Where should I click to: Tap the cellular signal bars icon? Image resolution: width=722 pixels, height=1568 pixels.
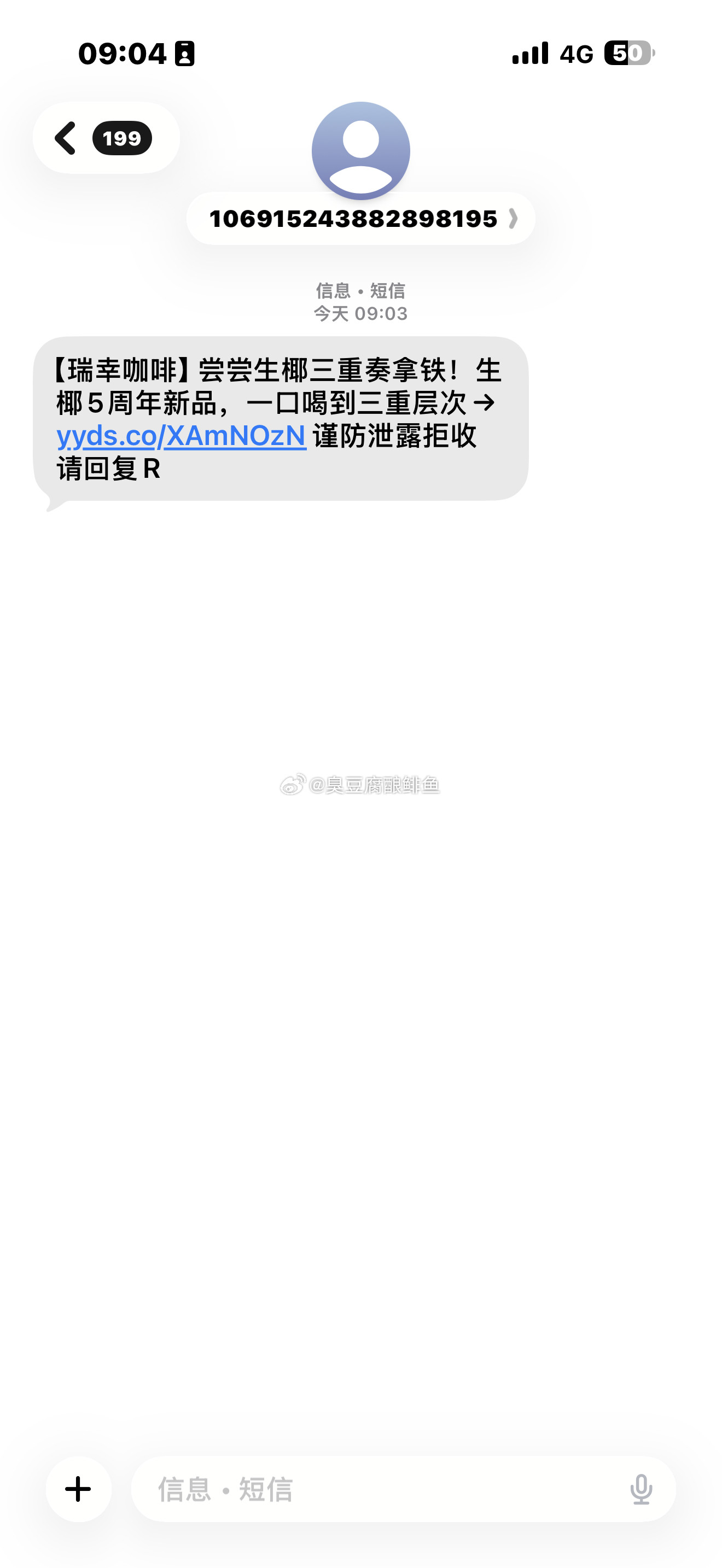(529, 55)
